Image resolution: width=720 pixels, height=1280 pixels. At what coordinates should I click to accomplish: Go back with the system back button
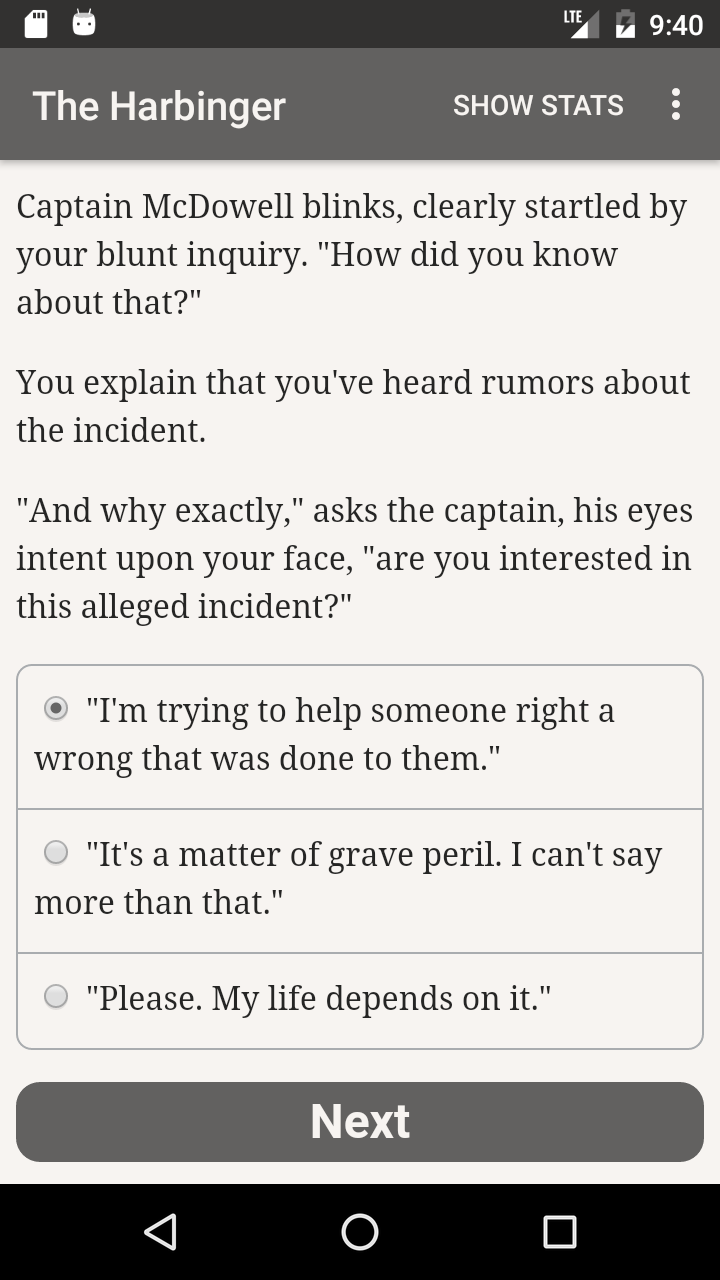[x=160, y=1232]
